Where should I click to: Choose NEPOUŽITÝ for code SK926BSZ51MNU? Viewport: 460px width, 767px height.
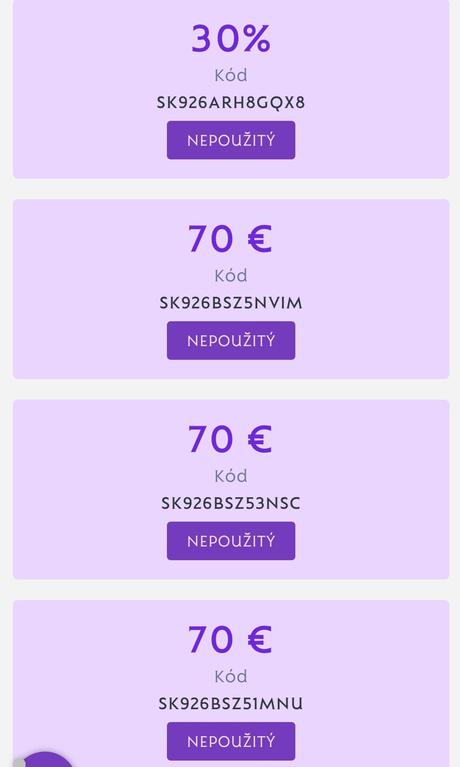click(231, 741)
